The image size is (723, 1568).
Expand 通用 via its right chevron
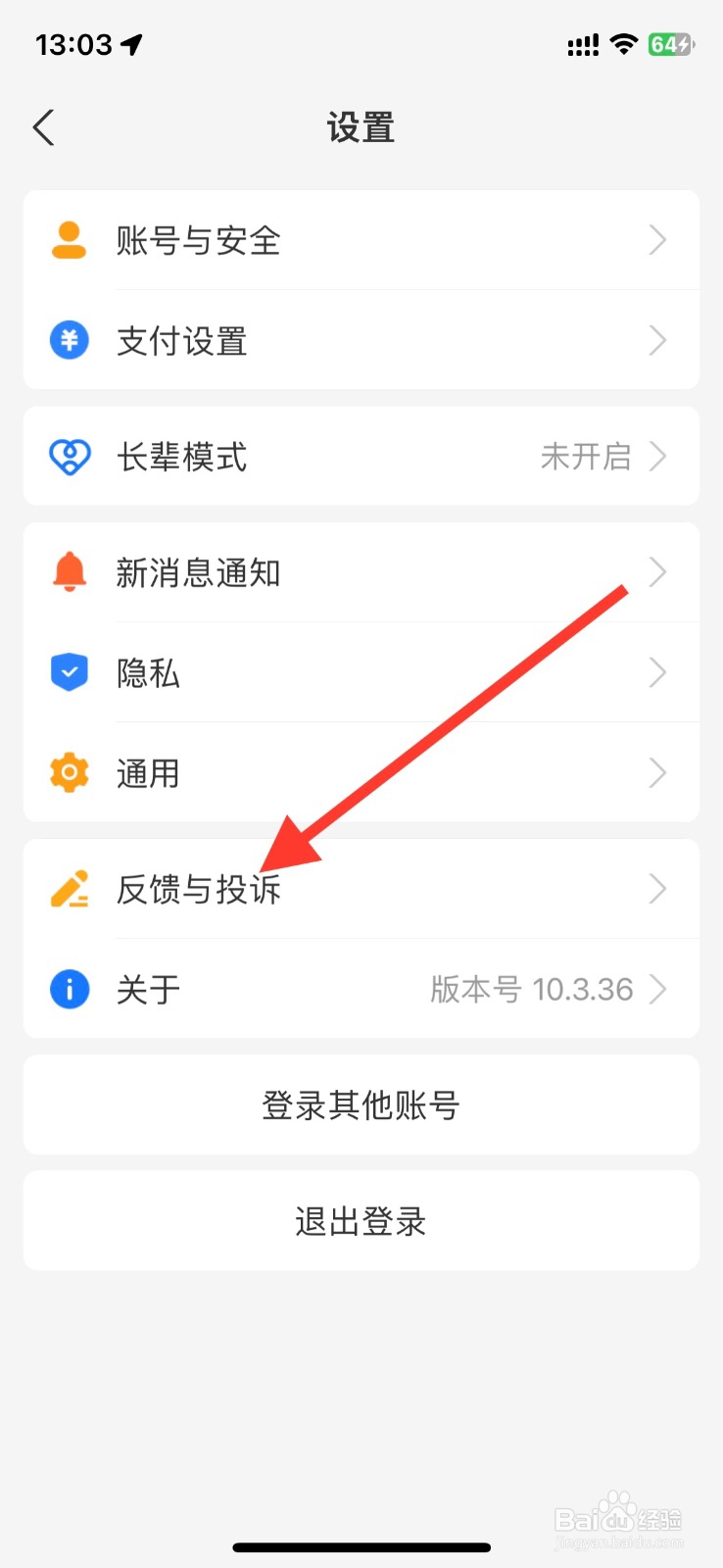(657, 773)
